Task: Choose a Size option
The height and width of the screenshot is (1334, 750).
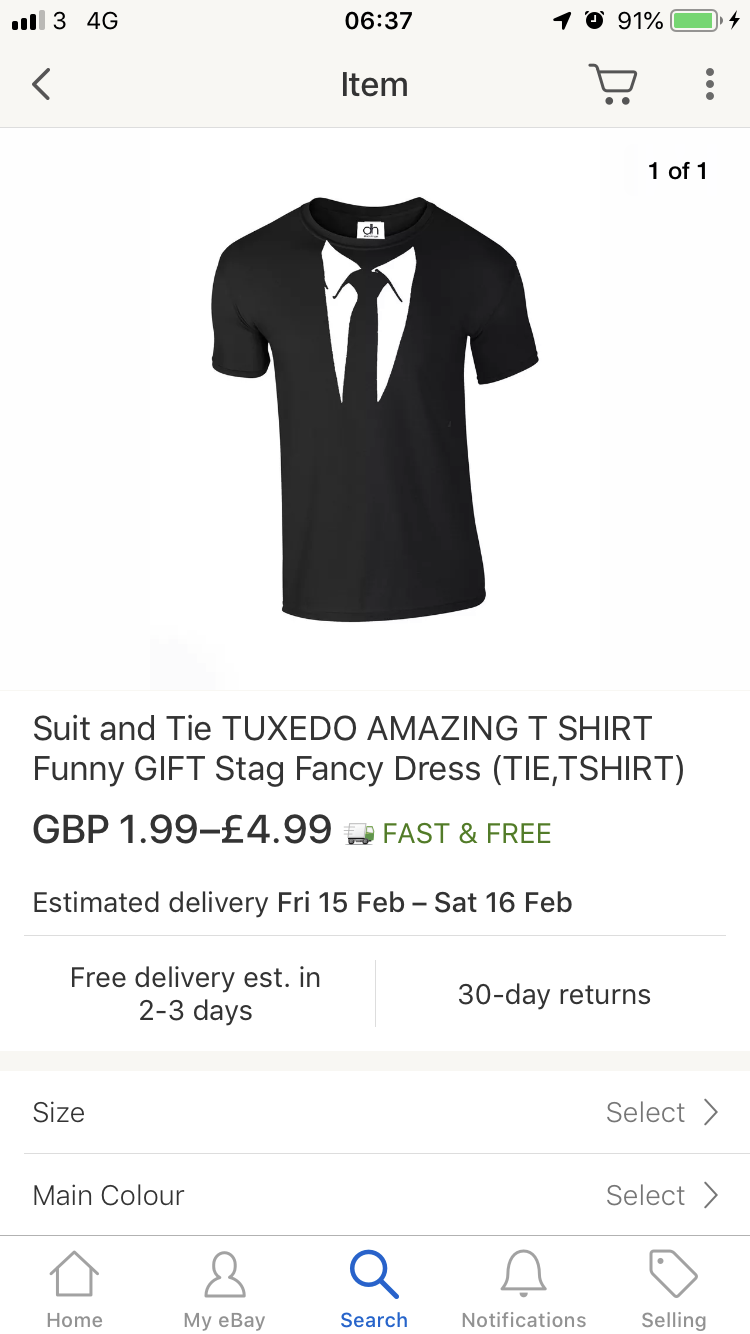Action: tap(375, 1112)
